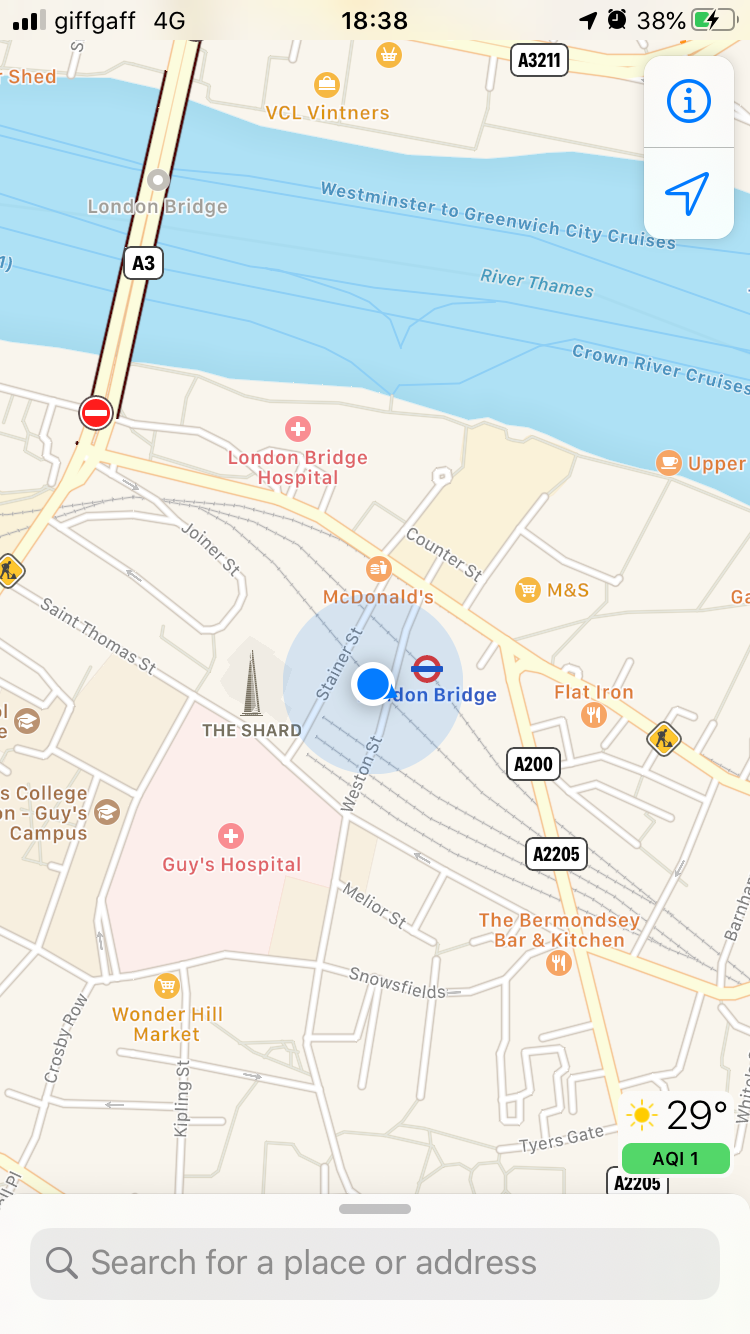Viewport: 750px width, 1334px height.
Task: Tap the VCL Vintners shop pin
Action: point(327,84)
